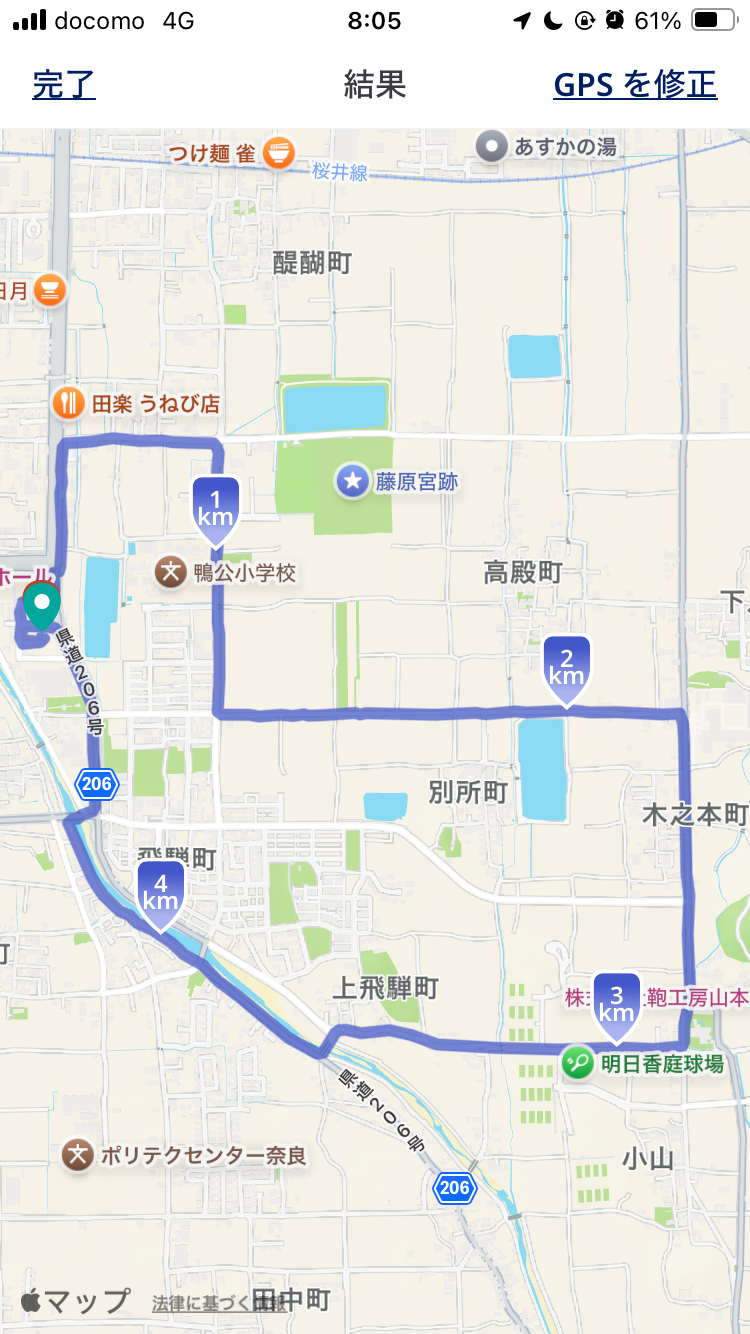Open the GPS を修正 option
The image size is (750, 1334).
pyautogui.click(x=635, y=85)
